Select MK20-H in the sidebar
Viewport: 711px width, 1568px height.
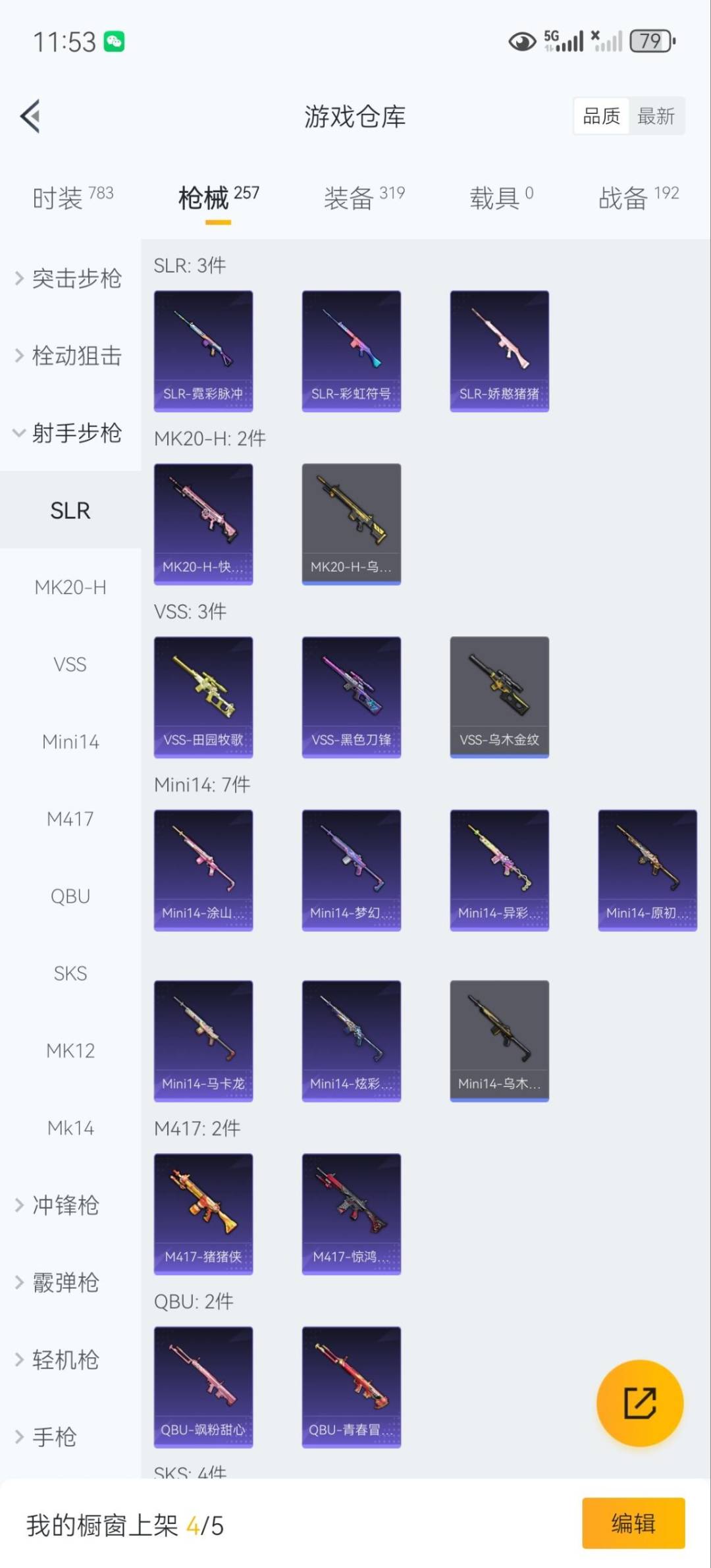tap(70, 587)
